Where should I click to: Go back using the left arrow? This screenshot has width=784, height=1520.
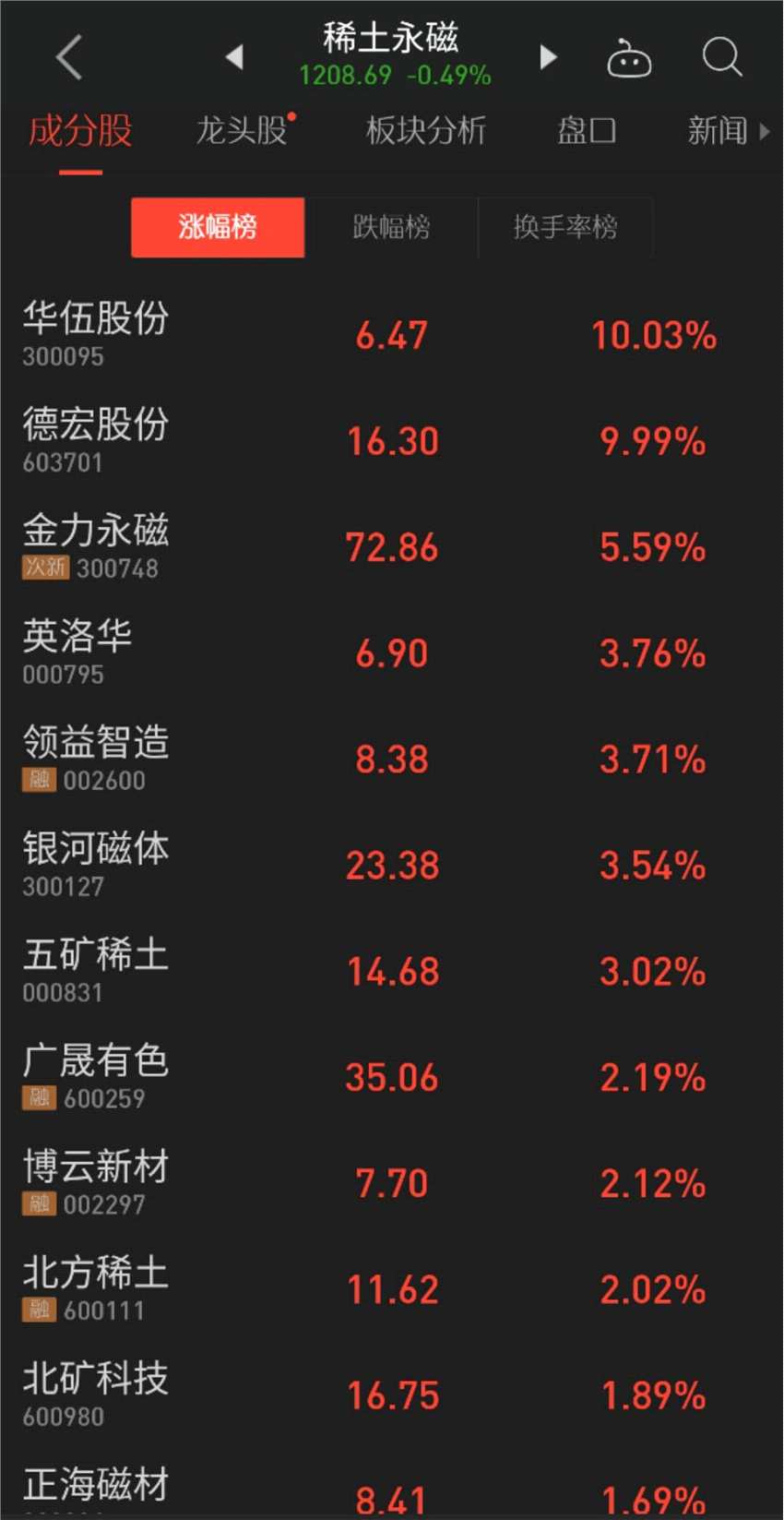pyautogui.click(x=69, y=57)
